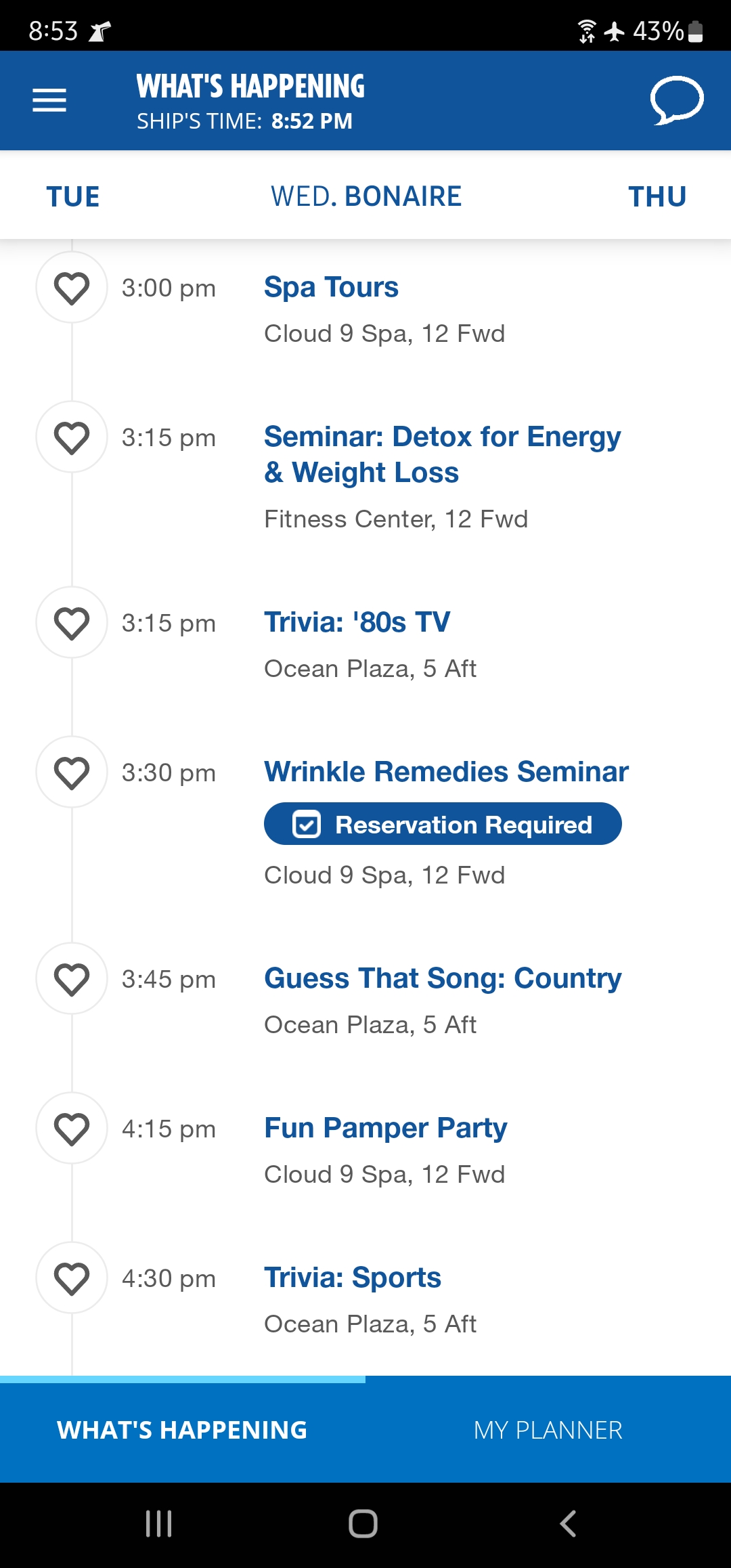Open the hamburger menu
The width and height of the screenshot is (731, 1568).
[49, 100]
